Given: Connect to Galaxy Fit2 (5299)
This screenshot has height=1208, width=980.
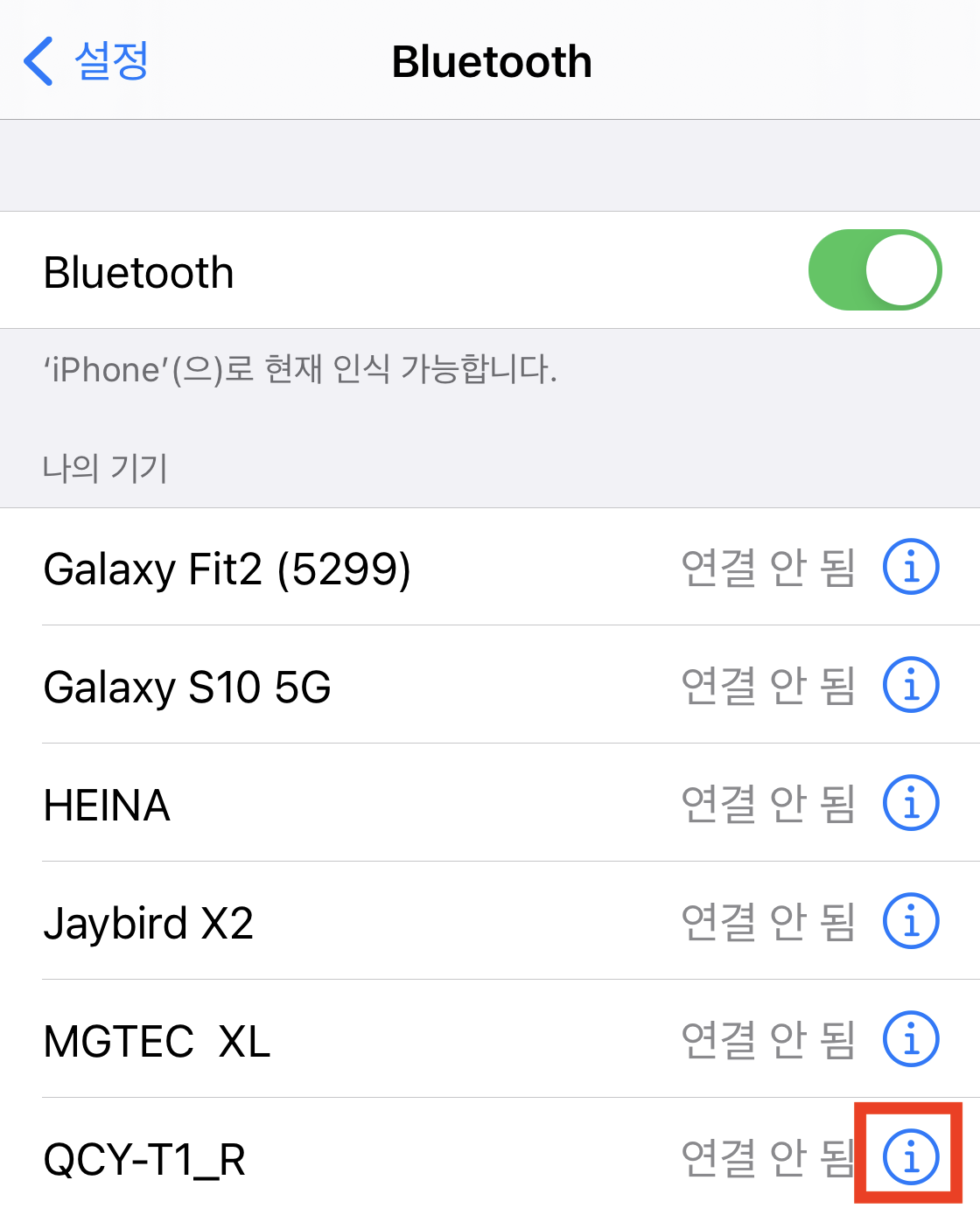Looking at the screenshot, I should [x=490, y=567].
